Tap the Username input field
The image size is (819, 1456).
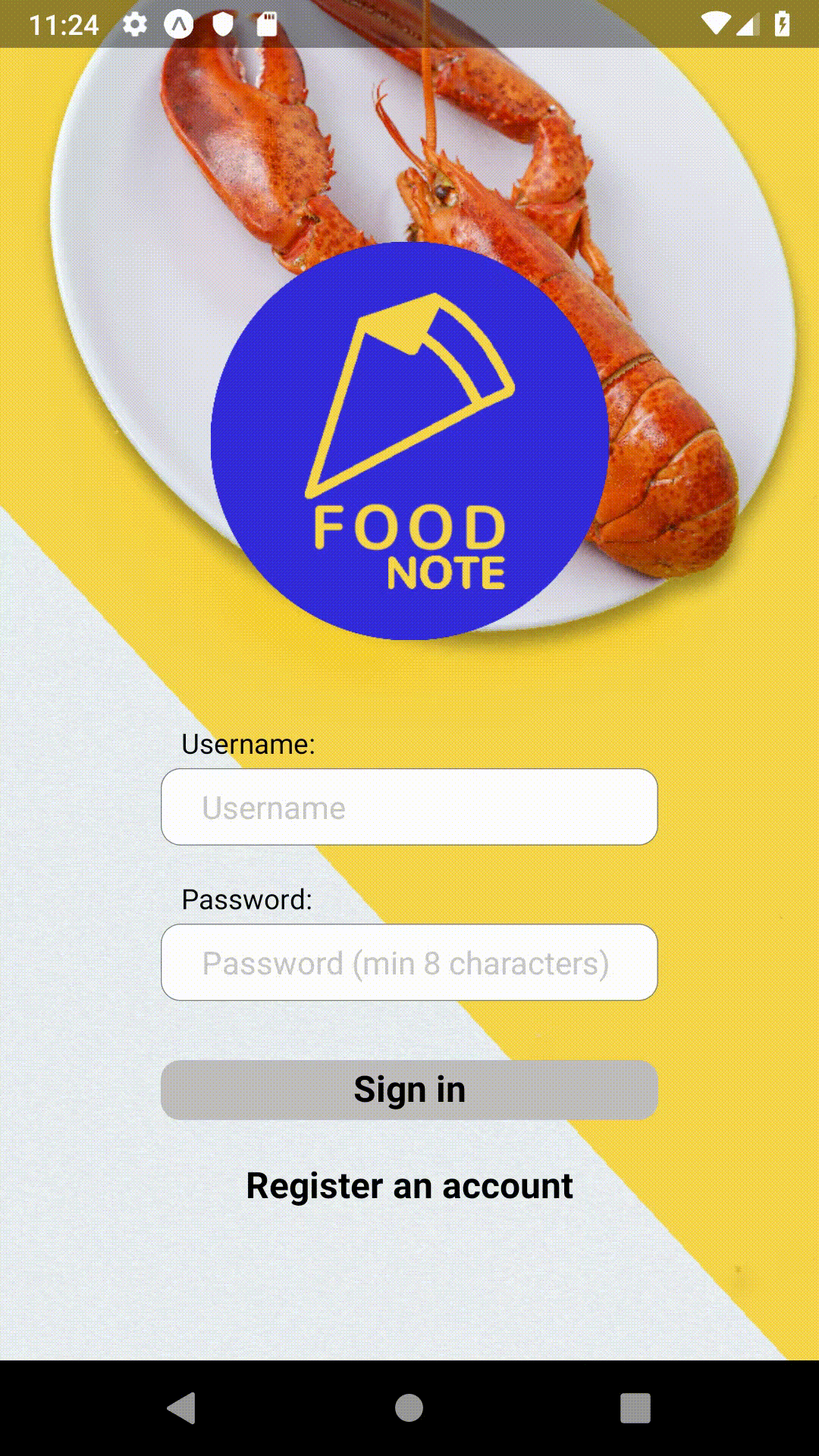pos(409,806)
